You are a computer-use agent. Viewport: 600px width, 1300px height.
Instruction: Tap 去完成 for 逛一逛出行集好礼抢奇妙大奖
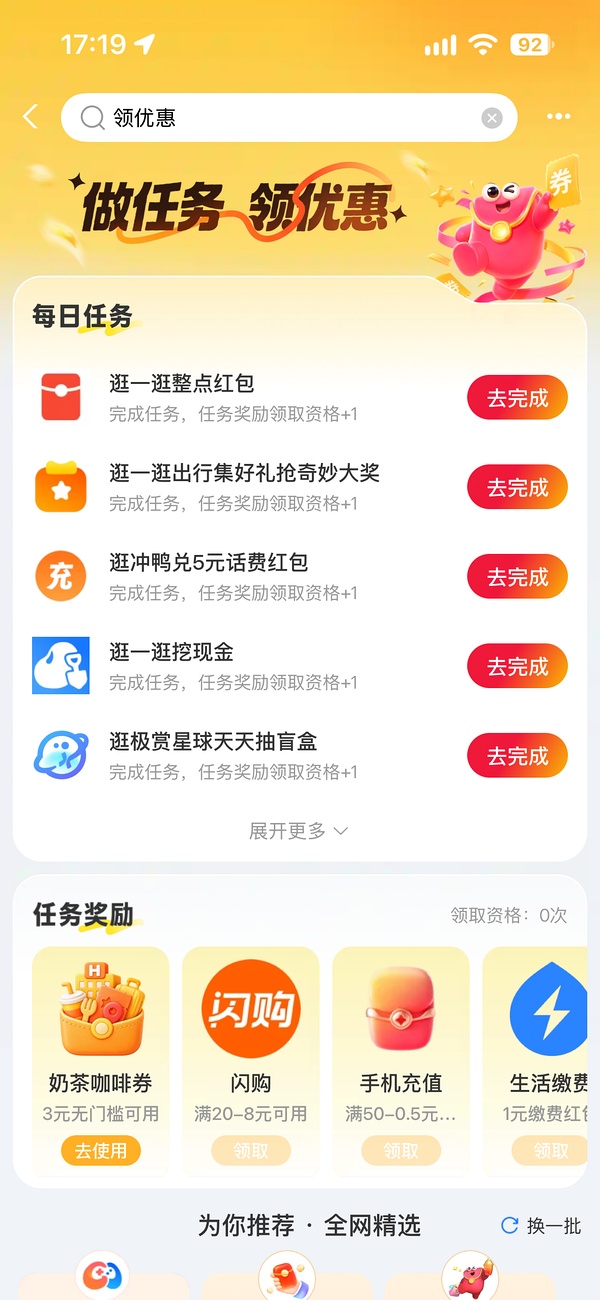click(517, 488)
